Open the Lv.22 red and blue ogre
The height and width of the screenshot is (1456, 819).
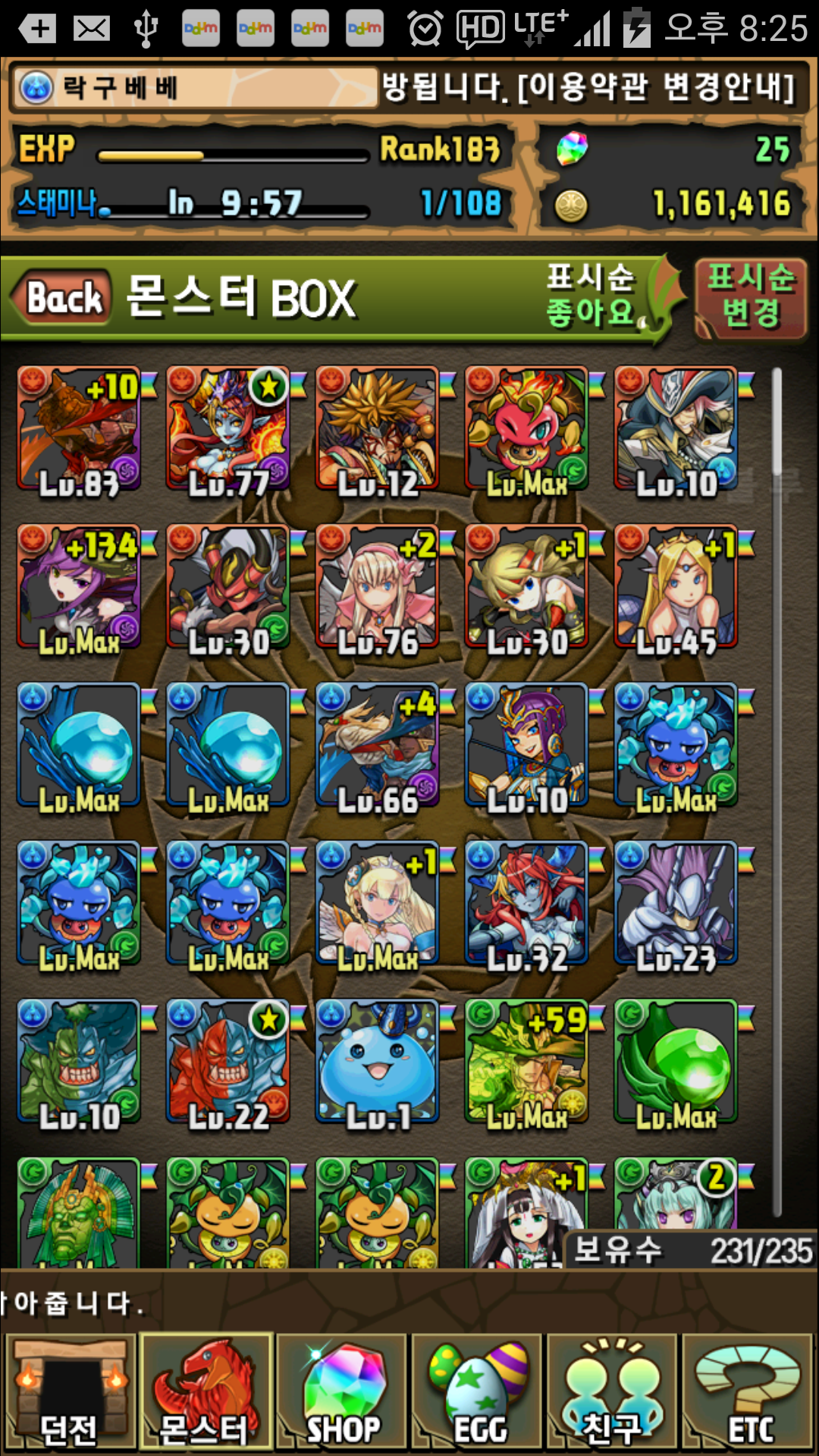click(x=227, y=1062)
